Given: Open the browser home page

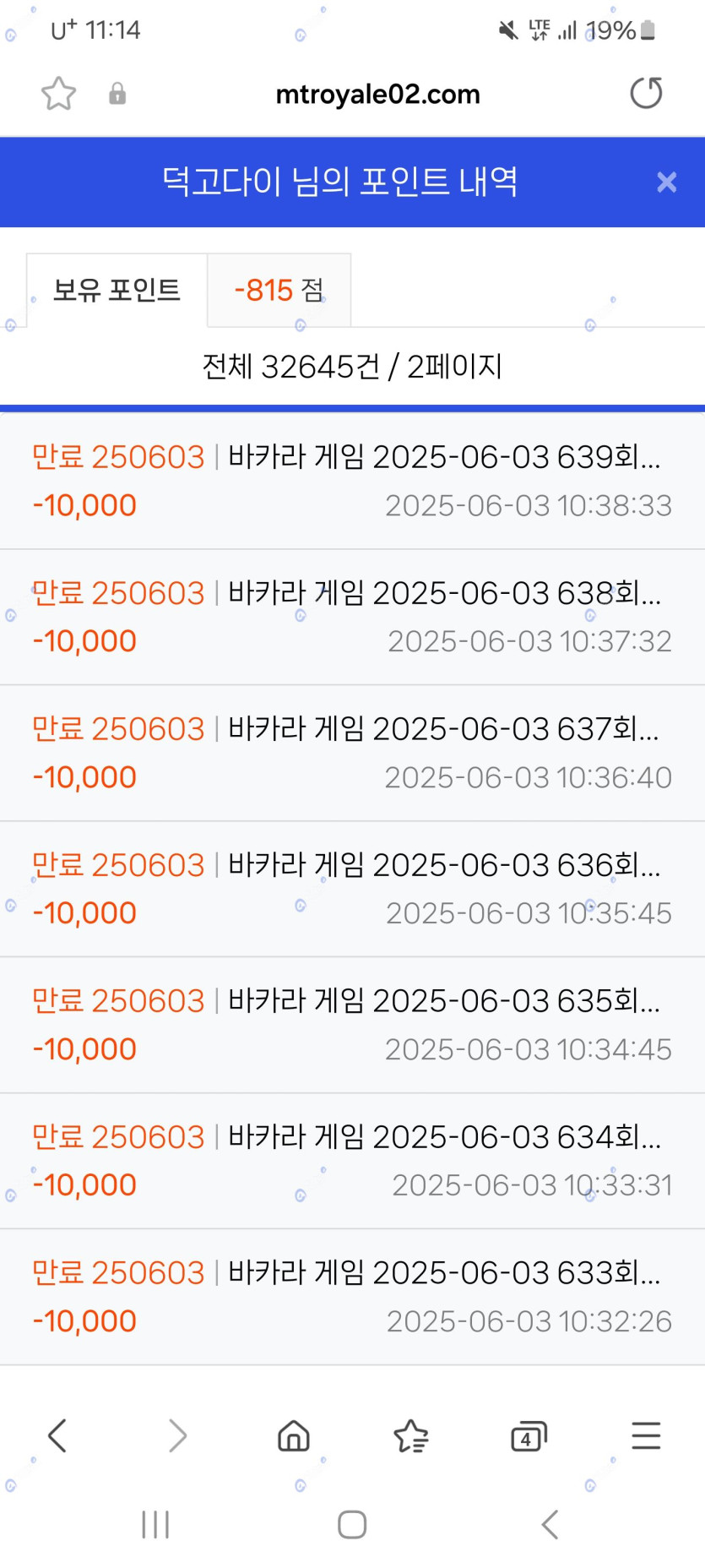Looking at the screenshot, I should click(294, 1435).
